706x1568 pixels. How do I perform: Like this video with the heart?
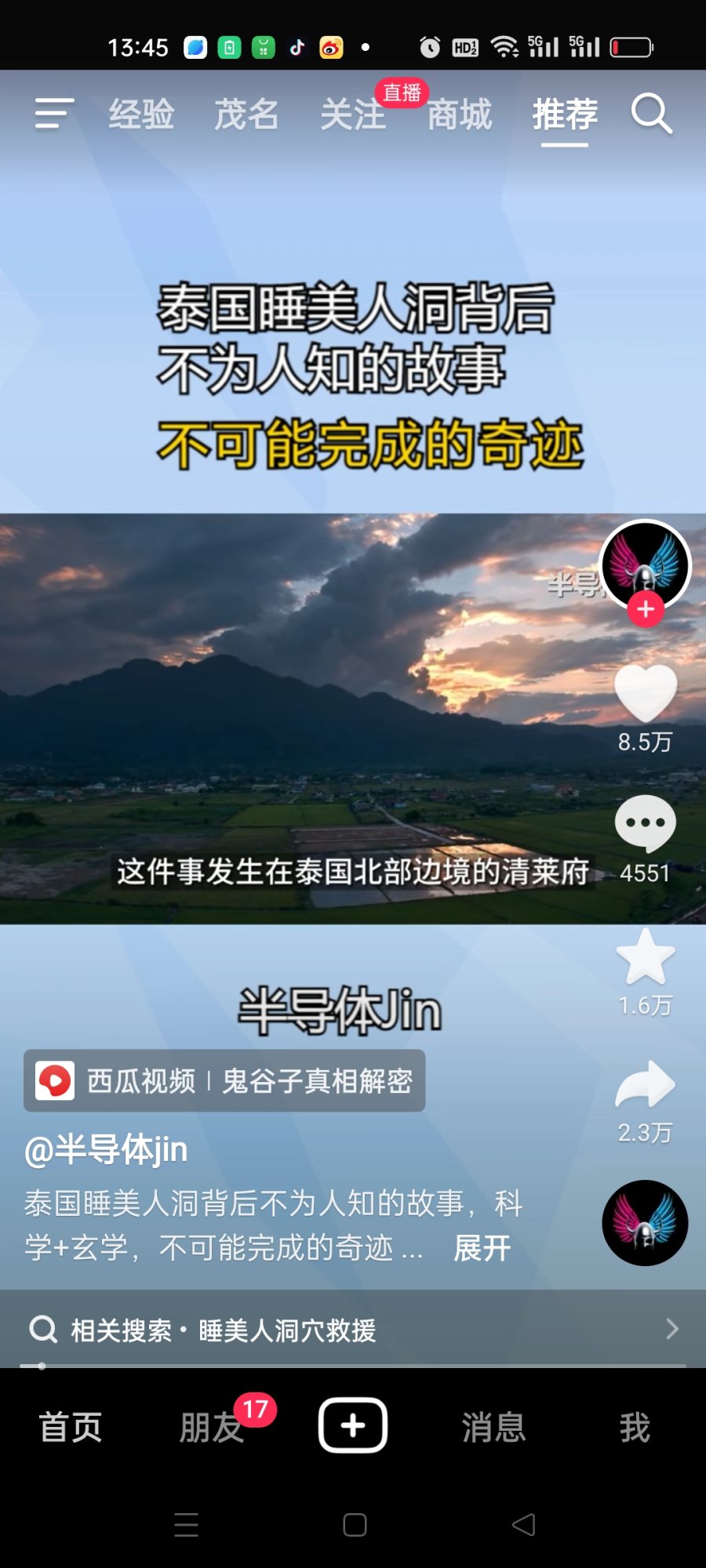point(646,693)
